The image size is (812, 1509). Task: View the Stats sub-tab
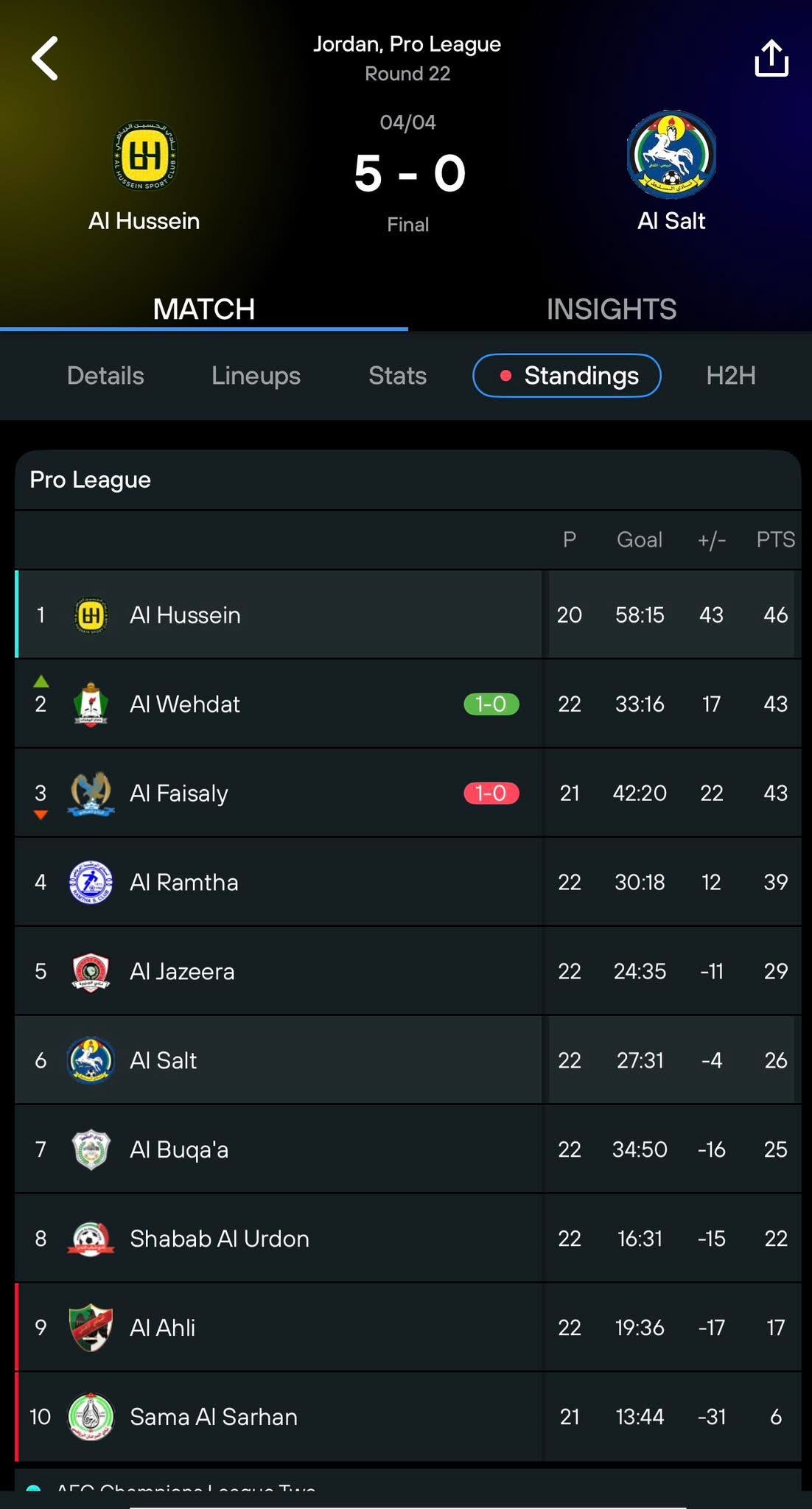397,376
